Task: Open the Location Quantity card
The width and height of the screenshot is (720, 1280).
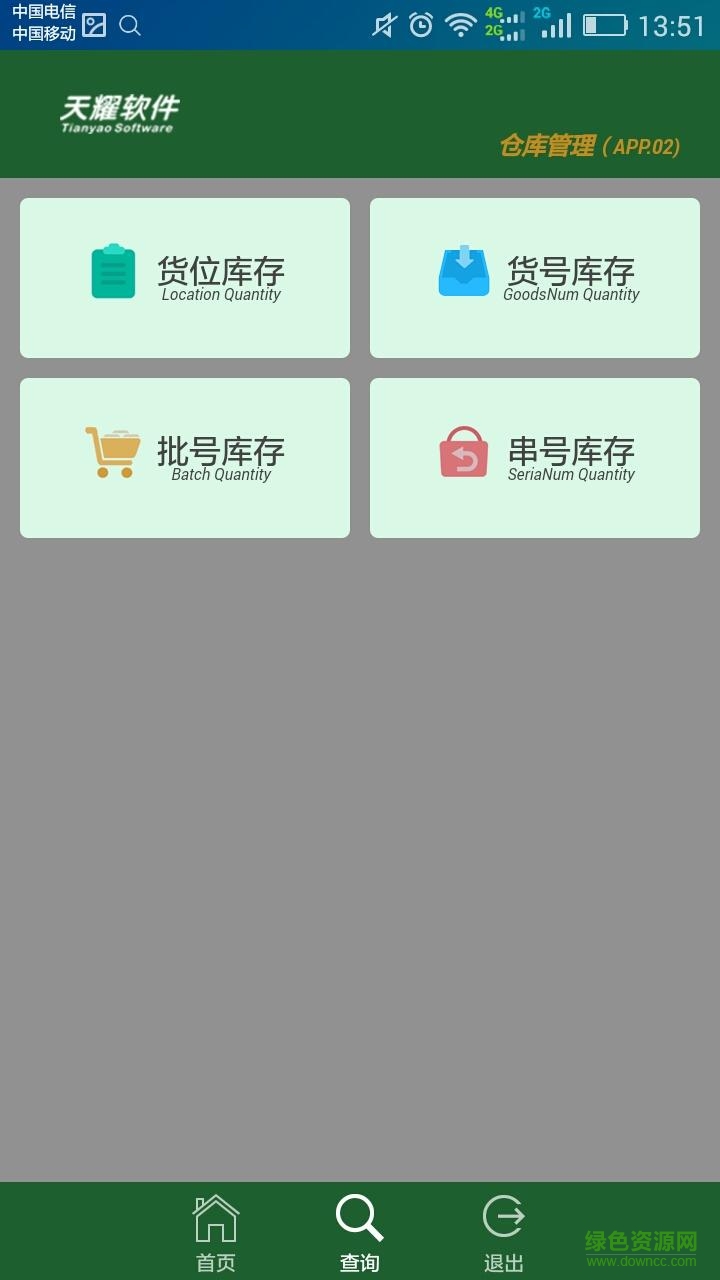Action: tap(184, 277)
